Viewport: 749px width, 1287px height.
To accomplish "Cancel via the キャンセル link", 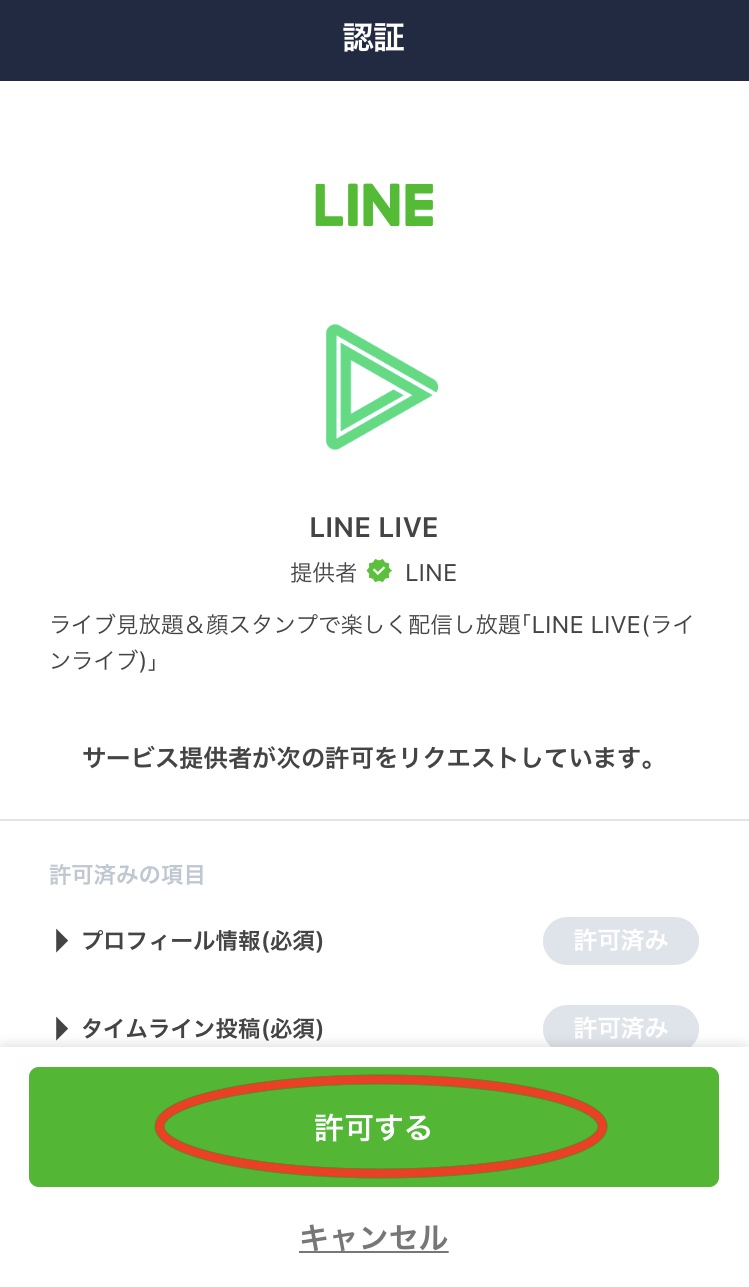I will [x=373, y=1238].
